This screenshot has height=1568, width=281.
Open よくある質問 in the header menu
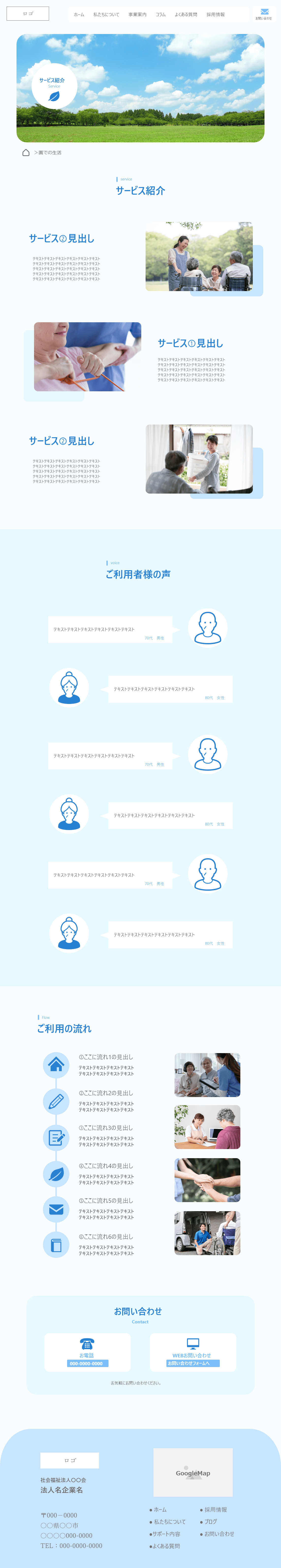click(x=185, y=15)
